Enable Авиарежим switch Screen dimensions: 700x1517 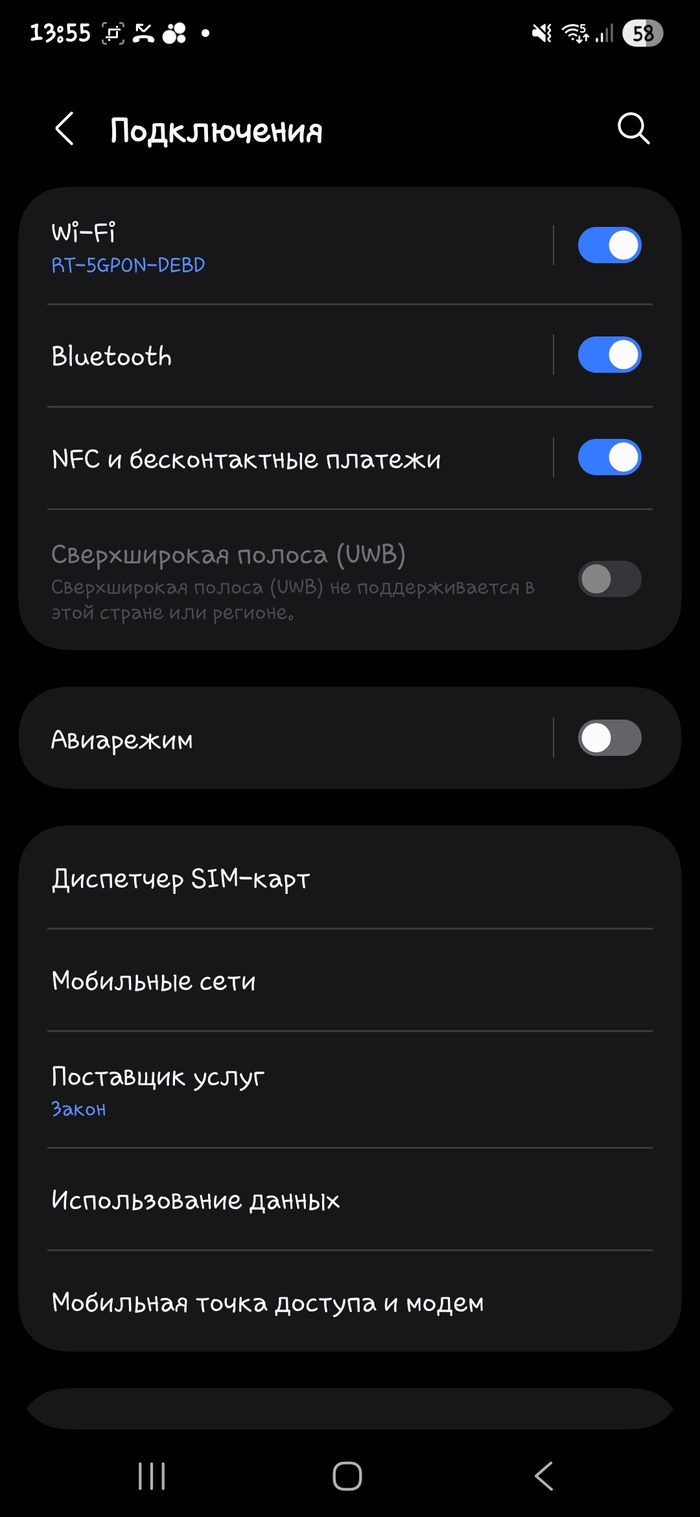click(x=609, y=738)
